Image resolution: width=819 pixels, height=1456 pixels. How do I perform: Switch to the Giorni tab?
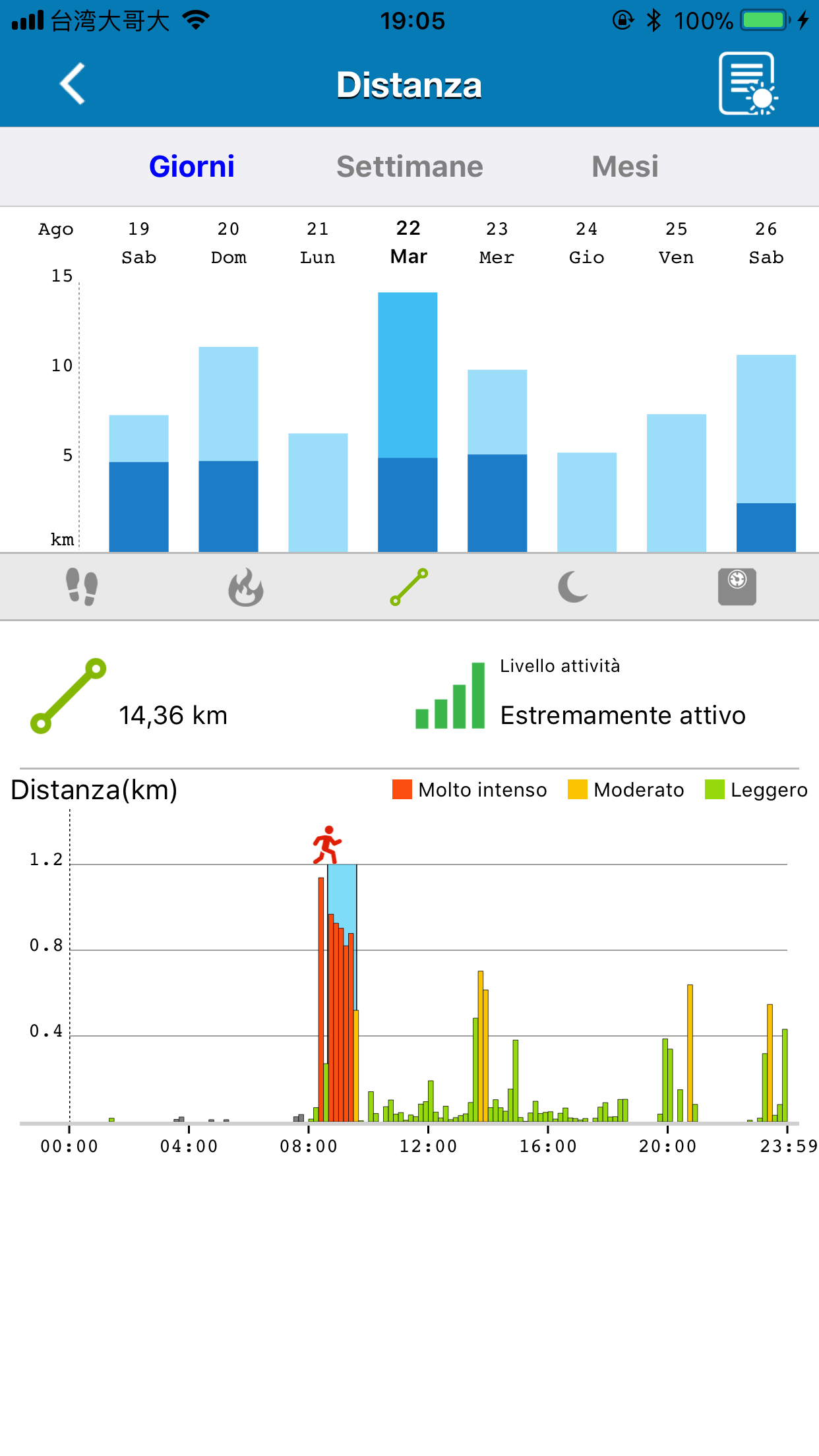192,166
